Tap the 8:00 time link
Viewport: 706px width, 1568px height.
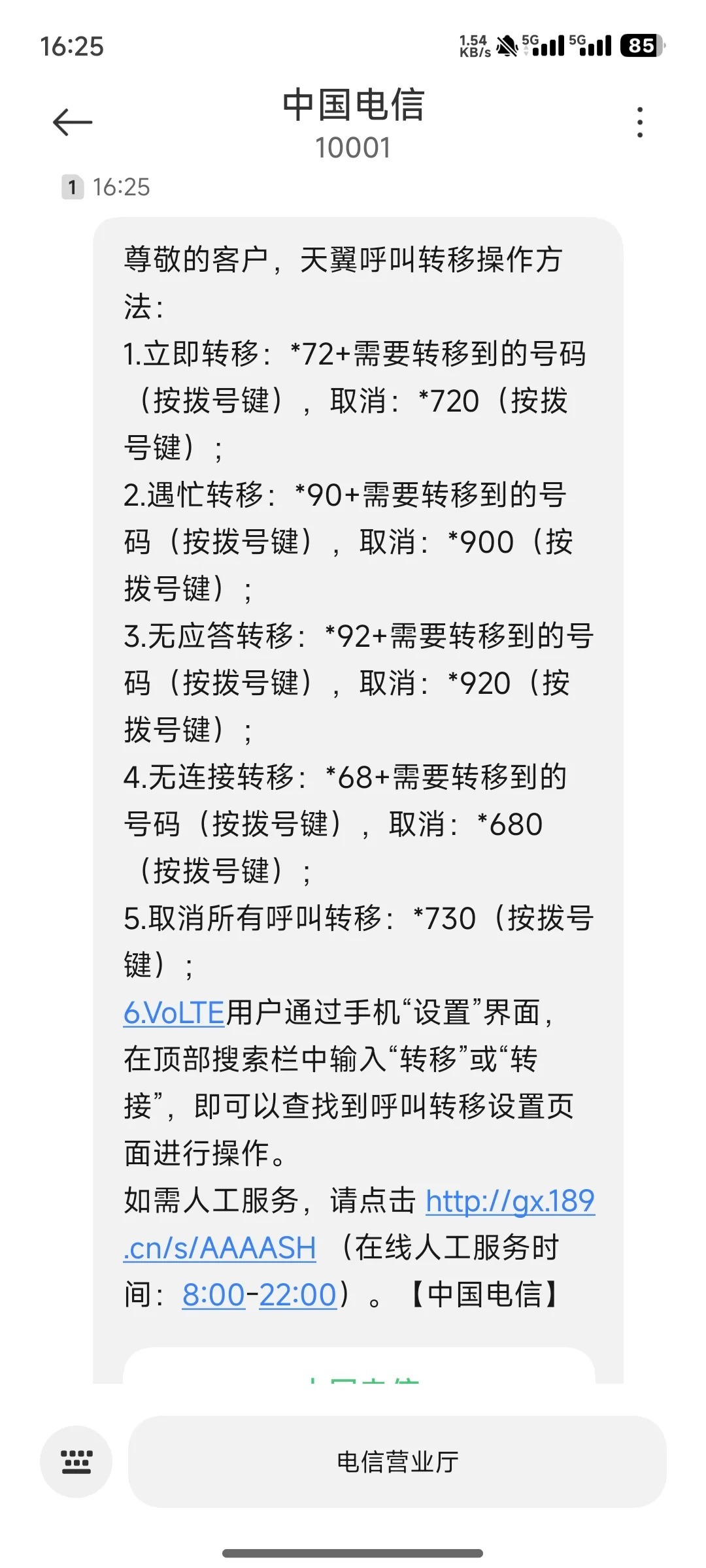click(x=213, y=1295)
